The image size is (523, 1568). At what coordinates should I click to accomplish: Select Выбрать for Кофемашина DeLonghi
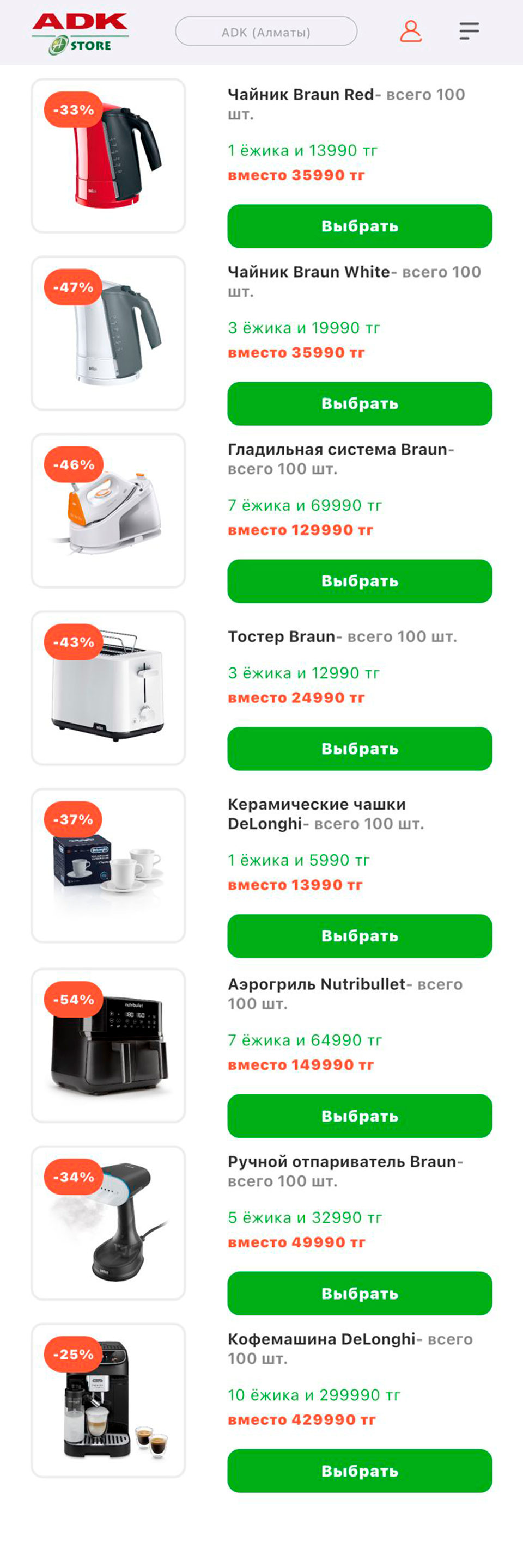pyautogui.click(x=359, y=1471)
